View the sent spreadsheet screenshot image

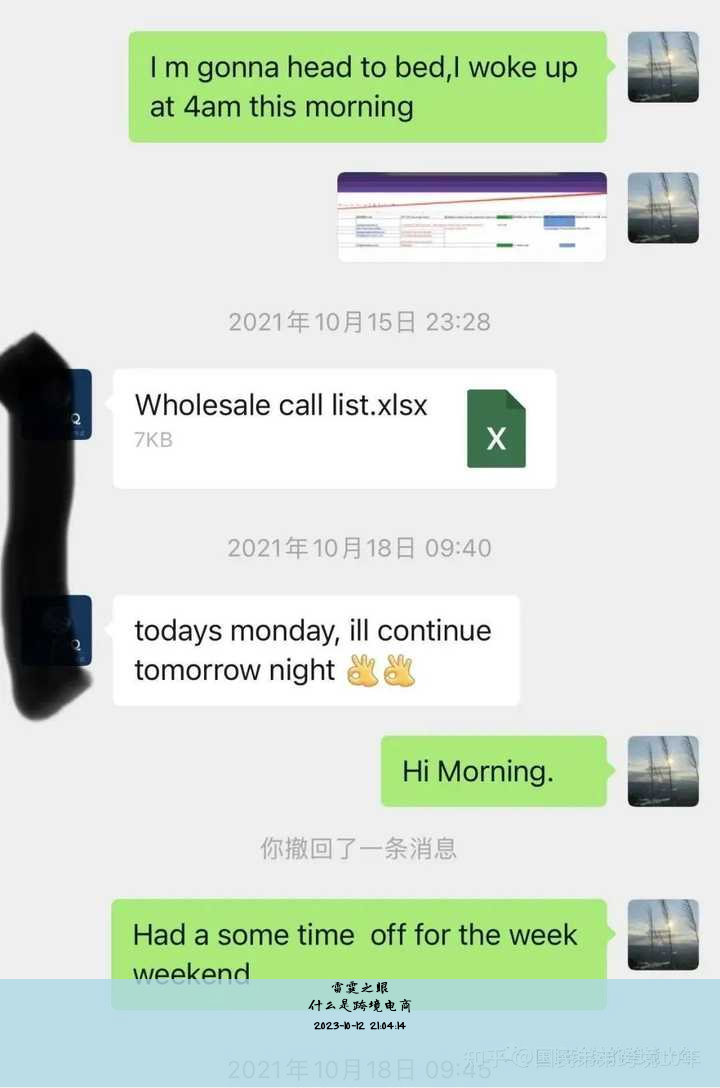click(472, 217)
